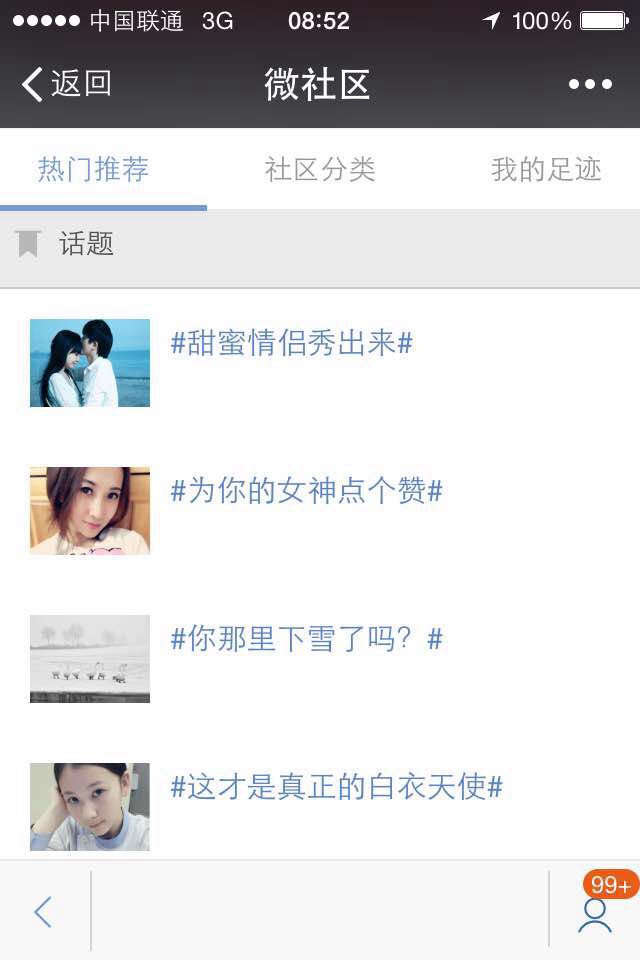Open the 我的足迹 tab

click(546, 170)
